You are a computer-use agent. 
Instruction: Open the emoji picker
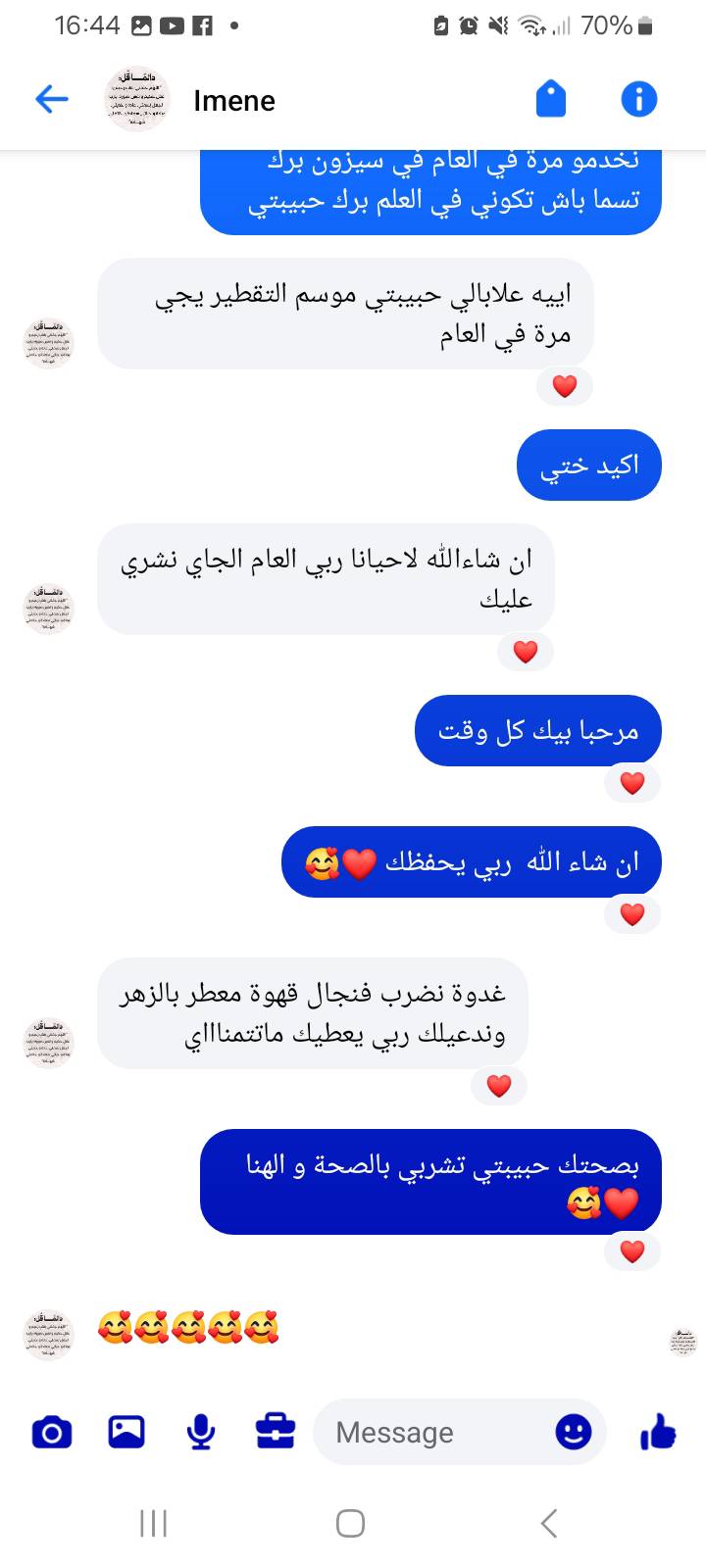point(574,1432)
